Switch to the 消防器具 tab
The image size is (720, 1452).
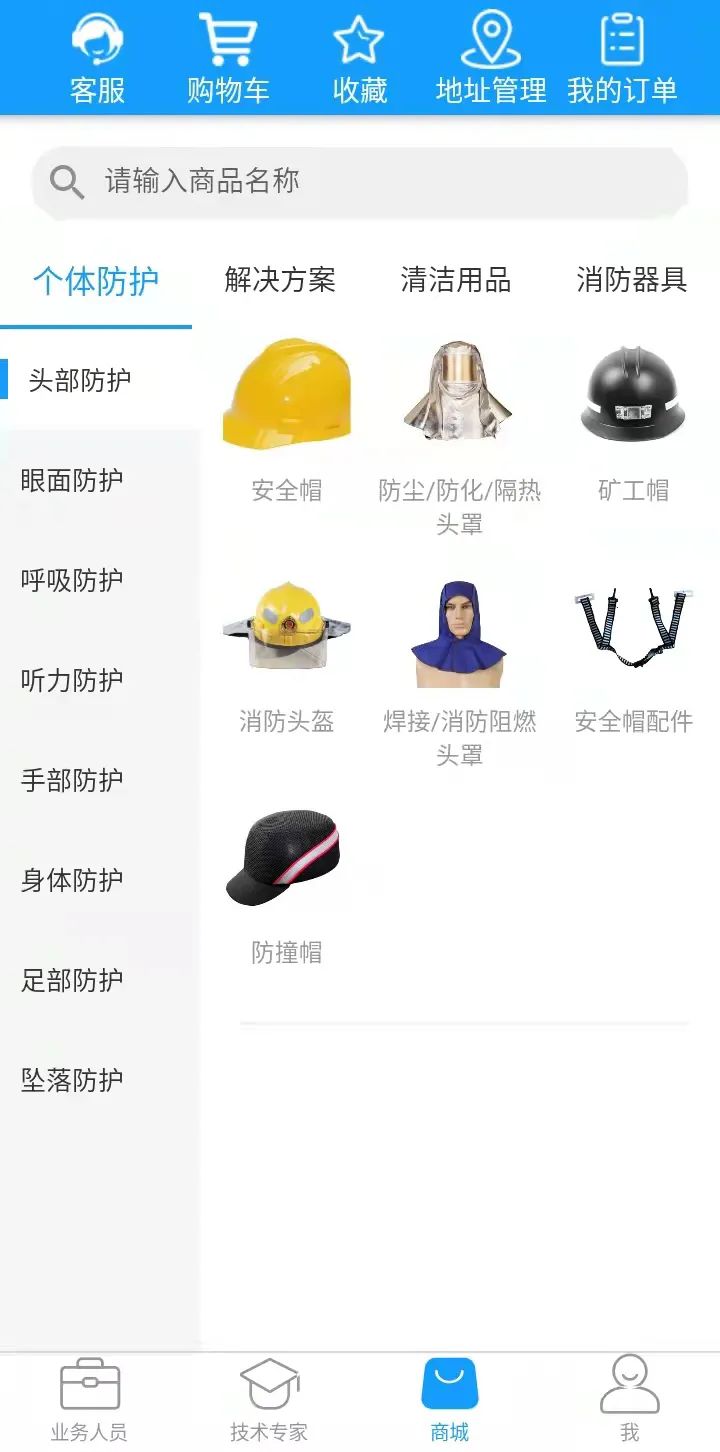click(632, 280)
